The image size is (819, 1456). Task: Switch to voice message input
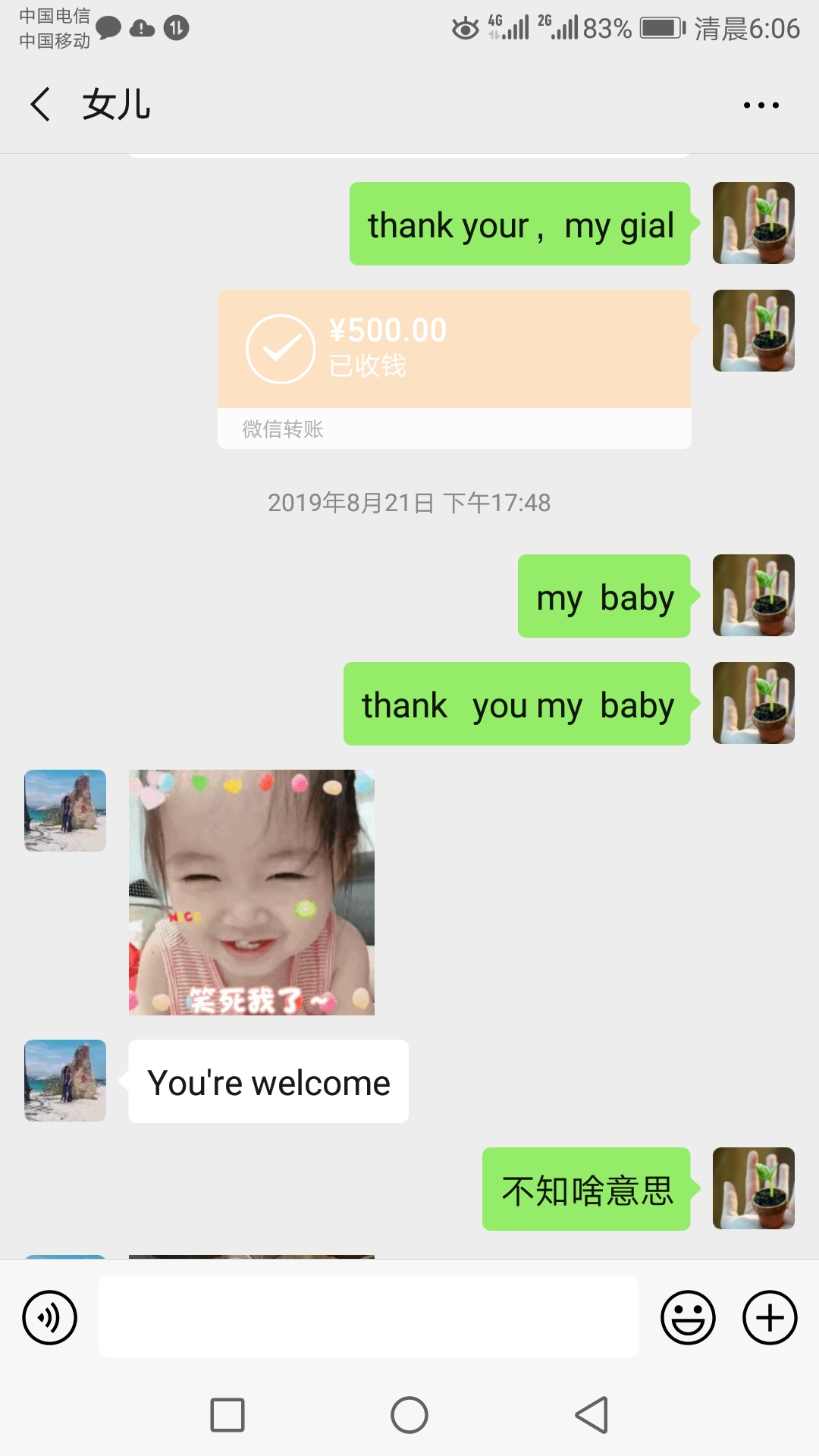50,1317
